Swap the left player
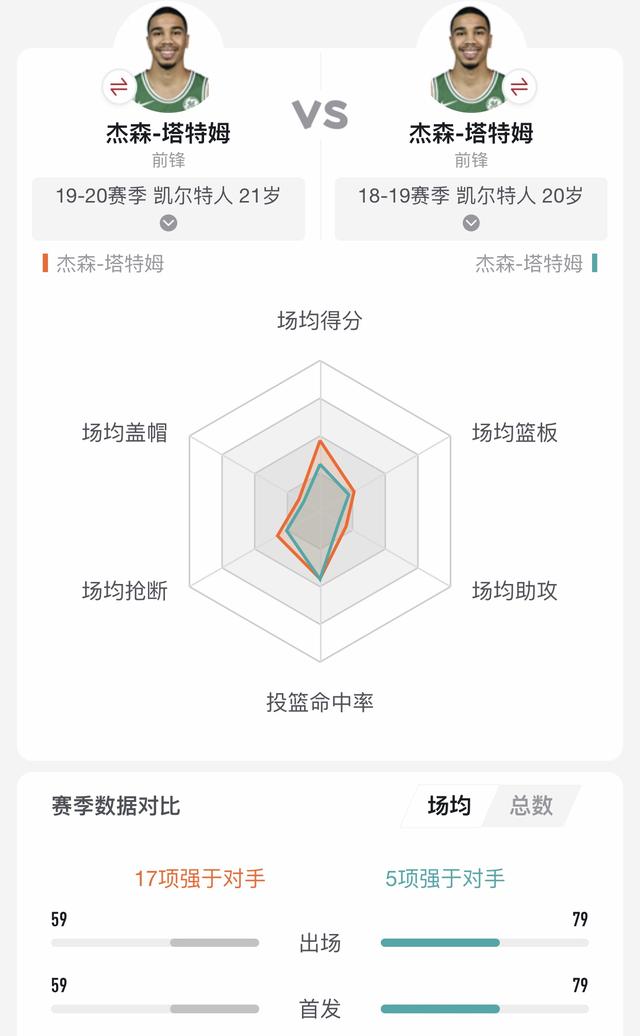 point(119,88)
